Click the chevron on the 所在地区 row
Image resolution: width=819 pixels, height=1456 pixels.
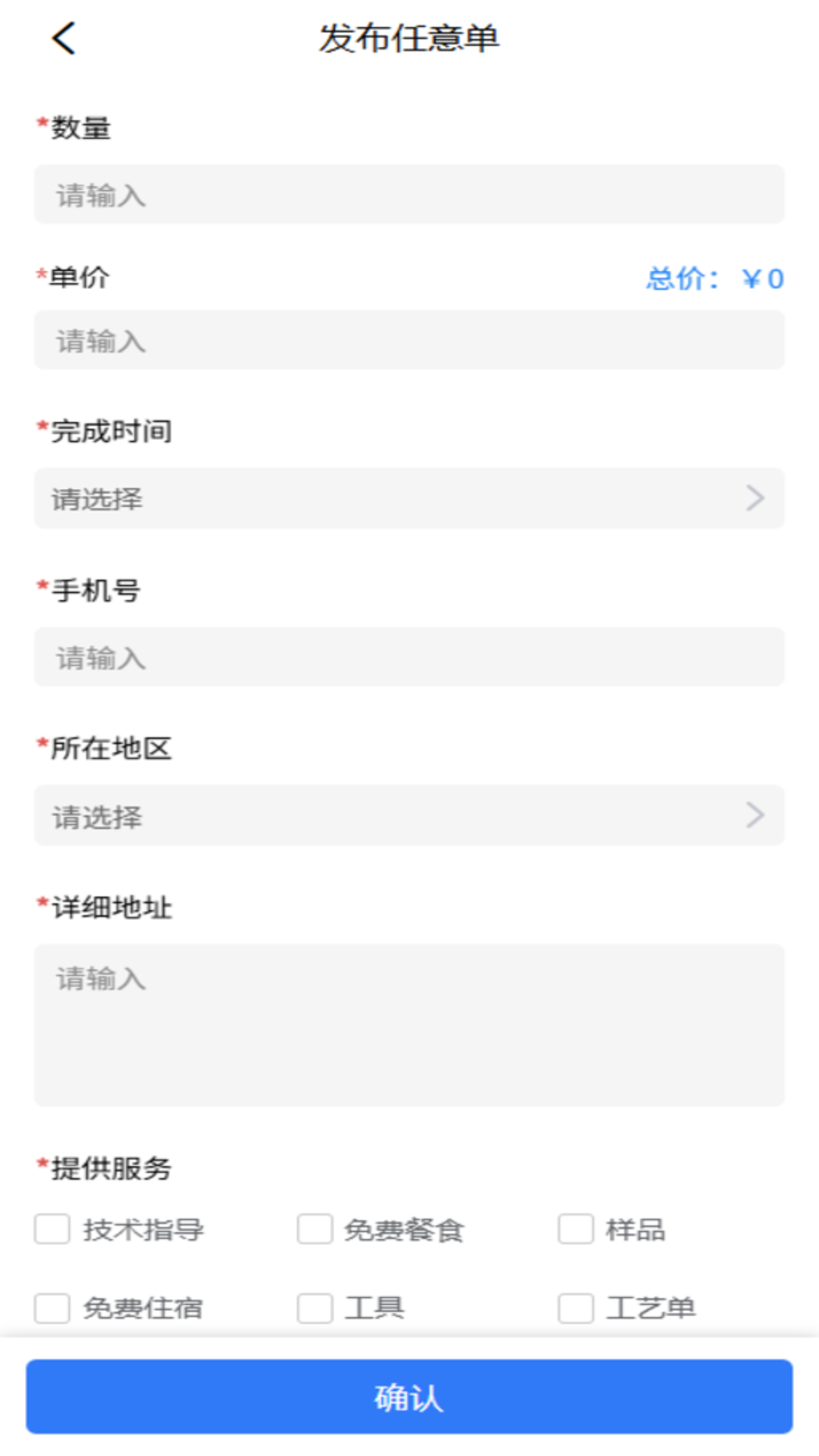pos(755,814)
